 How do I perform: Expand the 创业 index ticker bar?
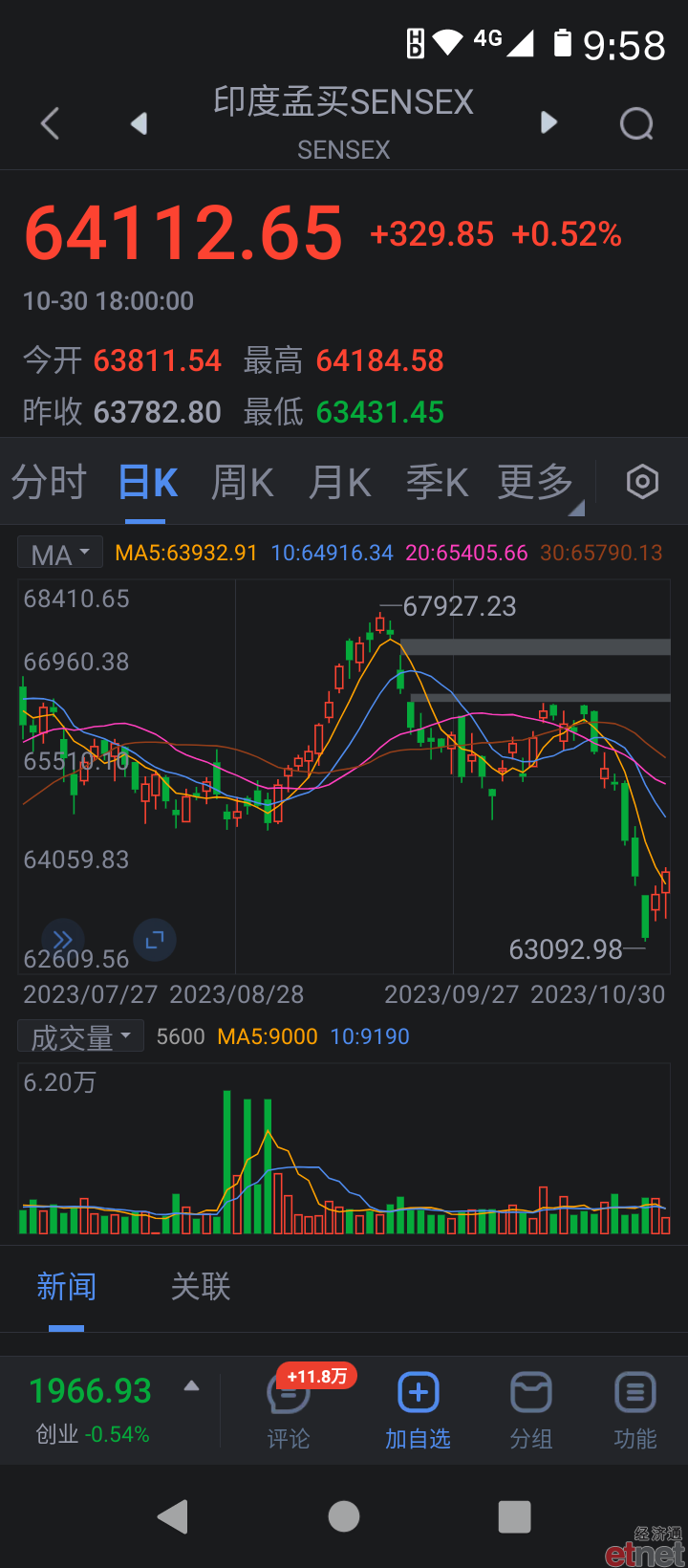110,1409
